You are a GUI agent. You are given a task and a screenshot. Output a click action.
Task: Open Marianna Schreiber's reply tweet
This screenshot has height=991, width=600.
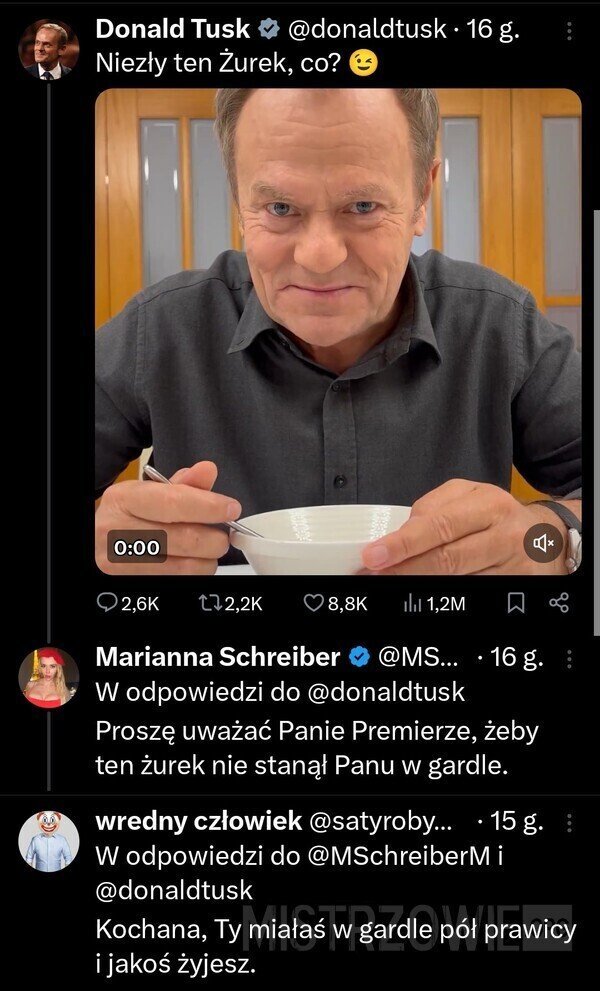tap(316, 748)
